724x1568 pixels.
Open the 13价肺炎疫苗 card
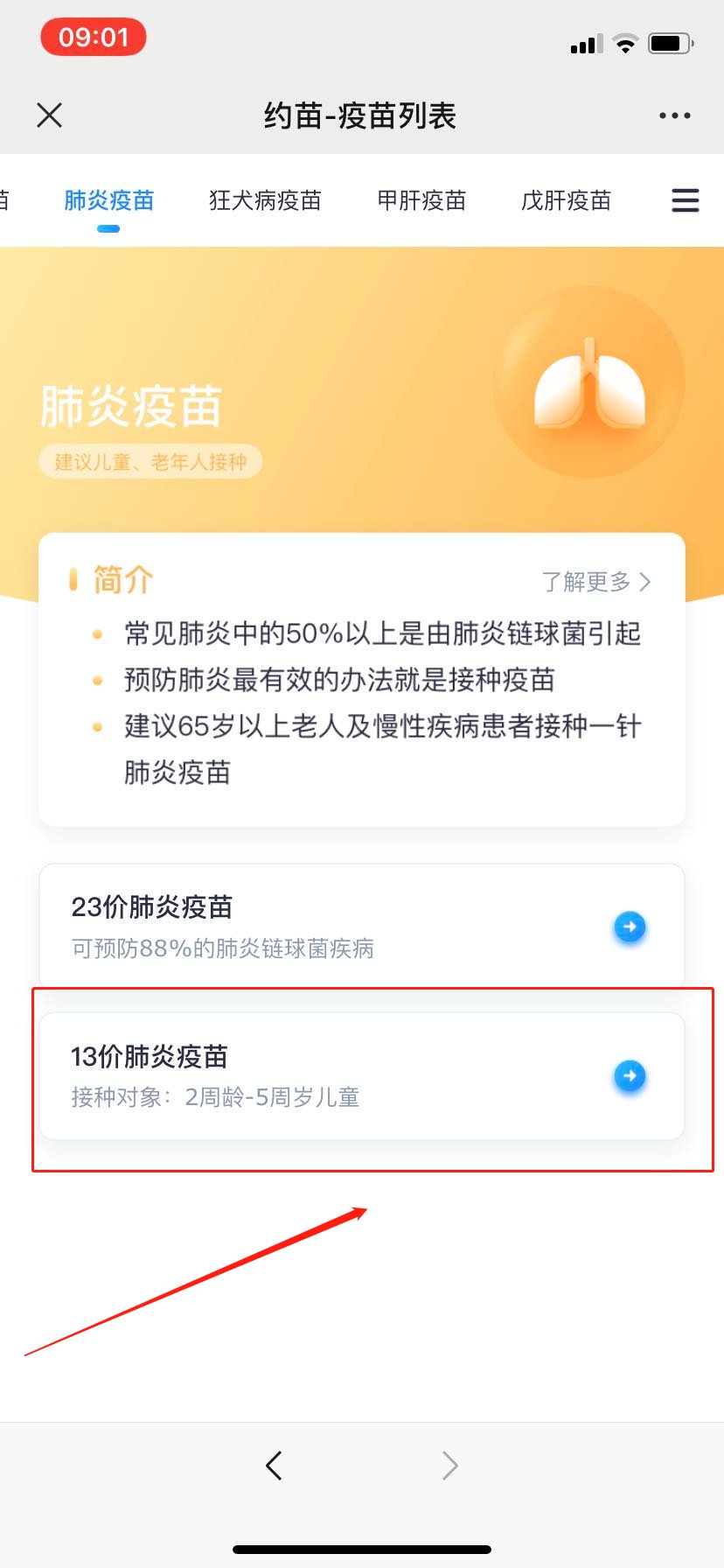point(361,1075)
